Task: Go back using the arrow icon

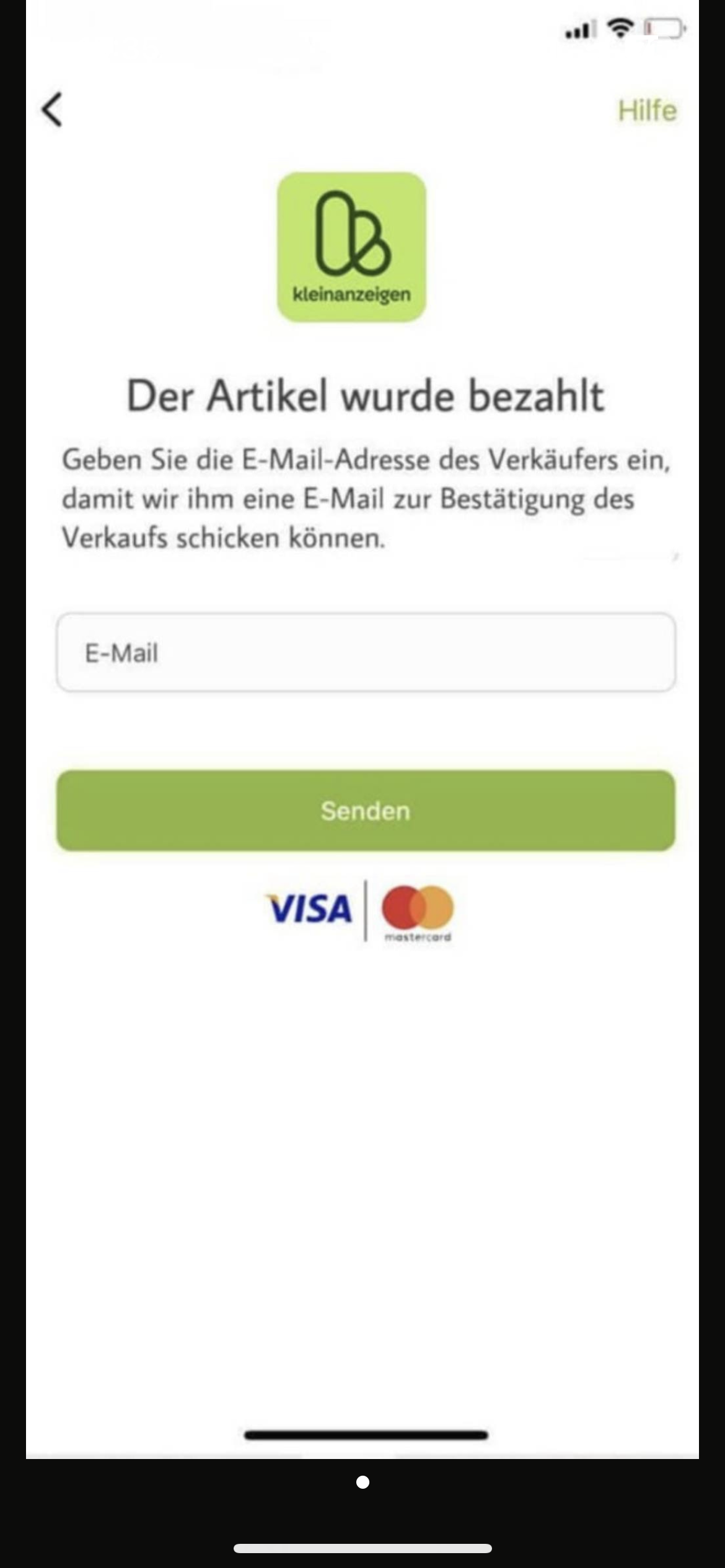Action: tap(52, 110)
